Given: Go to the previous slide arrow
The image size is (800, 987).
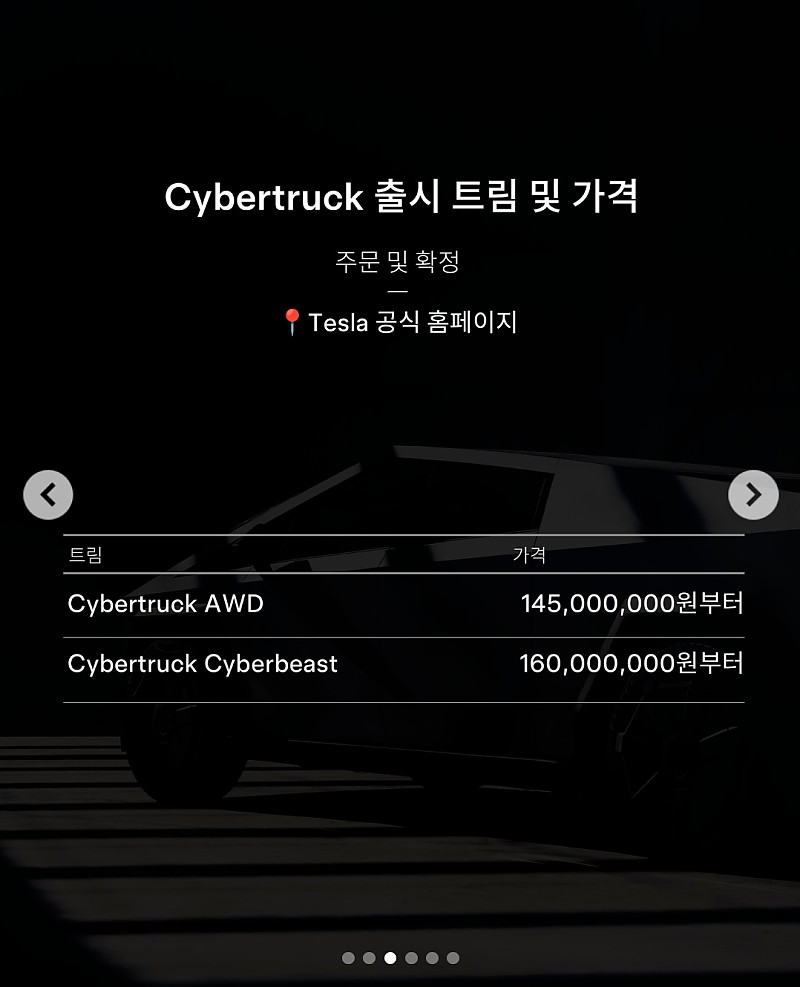Looking at the screenshot, I should click(48, 494).
